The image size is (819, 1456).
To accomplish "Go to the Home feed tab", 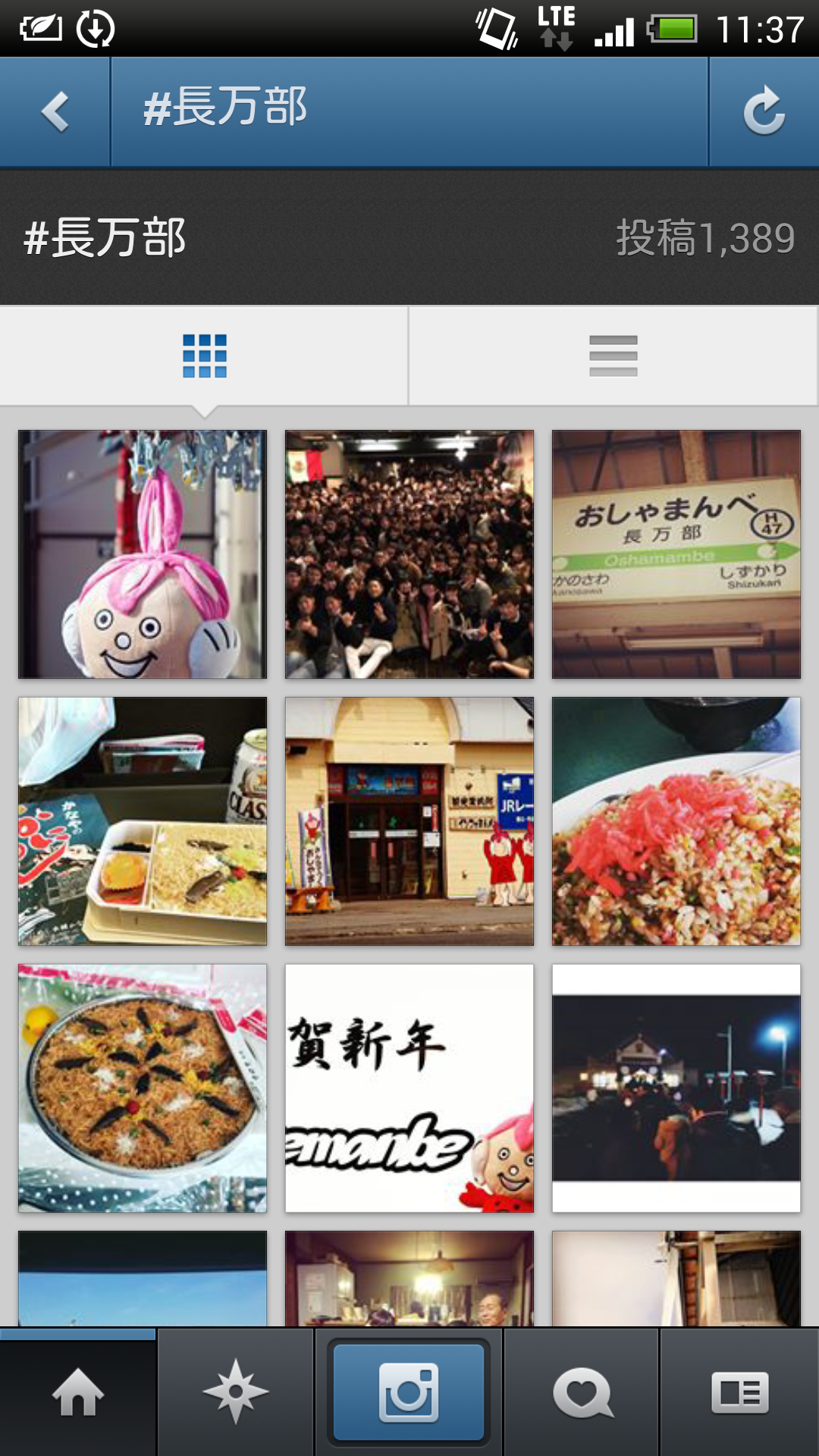I will (x=78, y=1392).
